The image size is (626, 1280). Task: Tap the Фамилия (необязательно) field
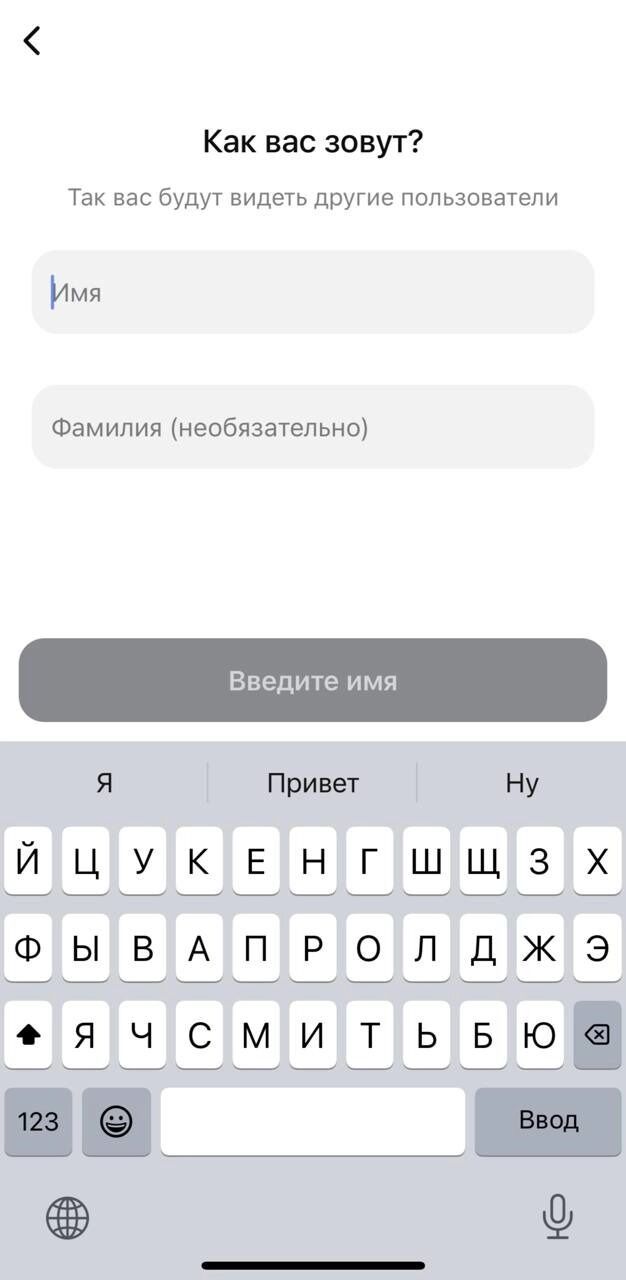(312, 428)
